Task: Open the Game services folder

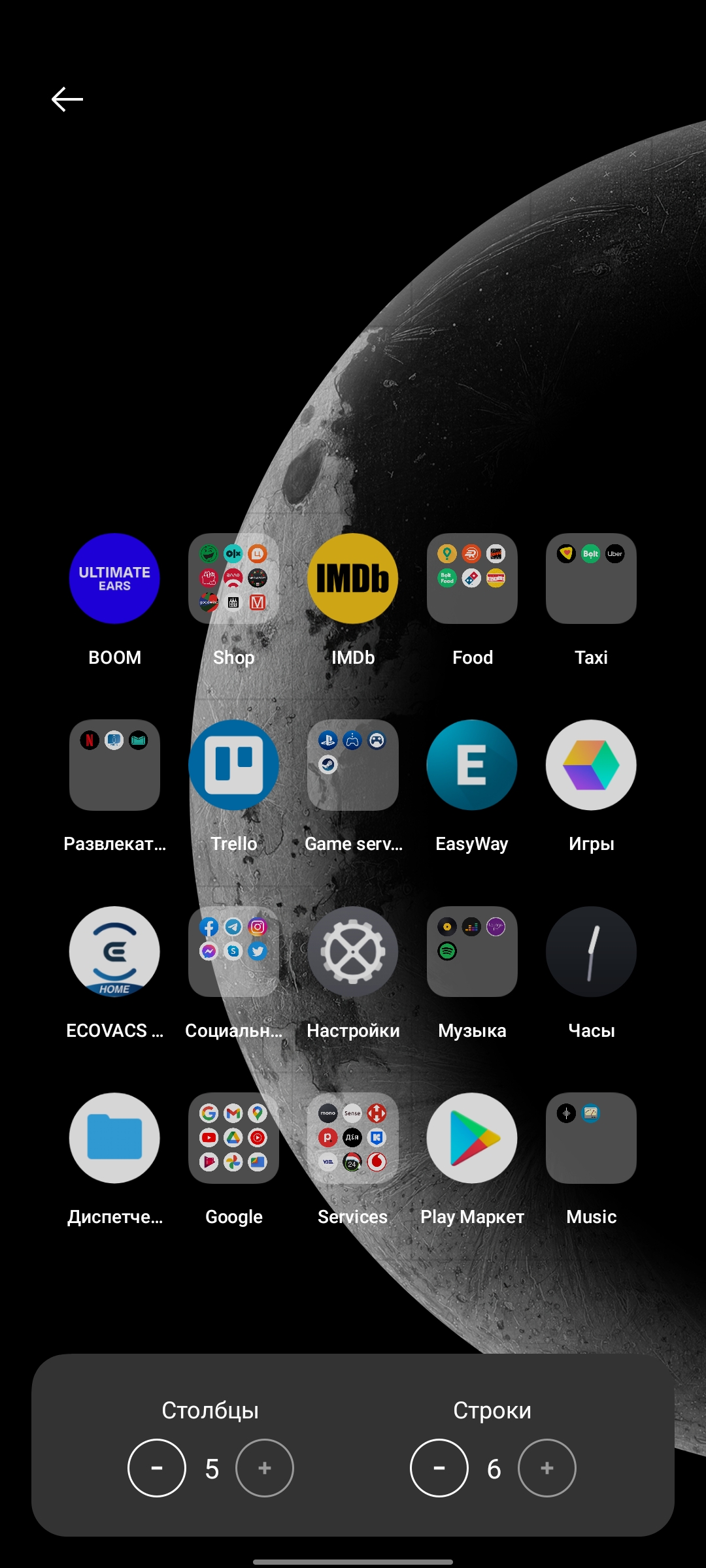Action: pos(353,765)
